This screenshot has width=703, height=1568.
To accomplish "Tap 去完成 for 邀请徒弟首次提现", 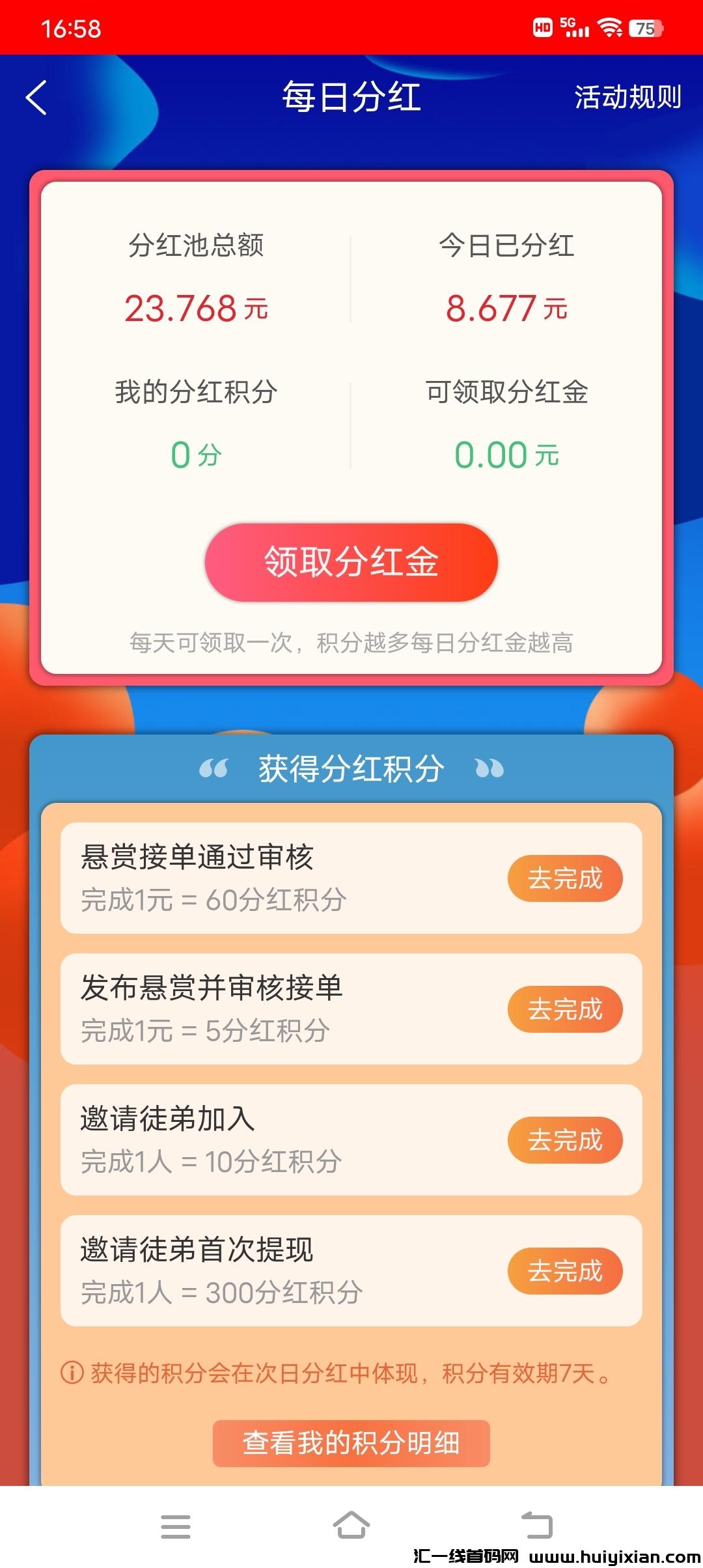I will click(564, 1270).
